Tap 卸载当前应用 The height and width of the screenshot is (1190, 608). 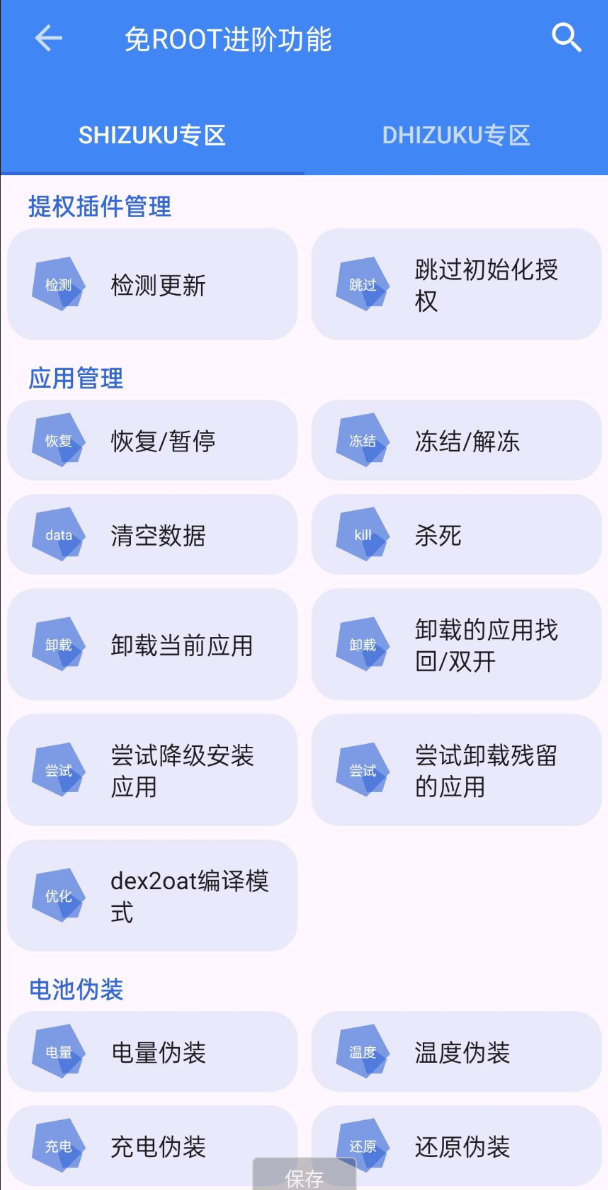[152, 645]
